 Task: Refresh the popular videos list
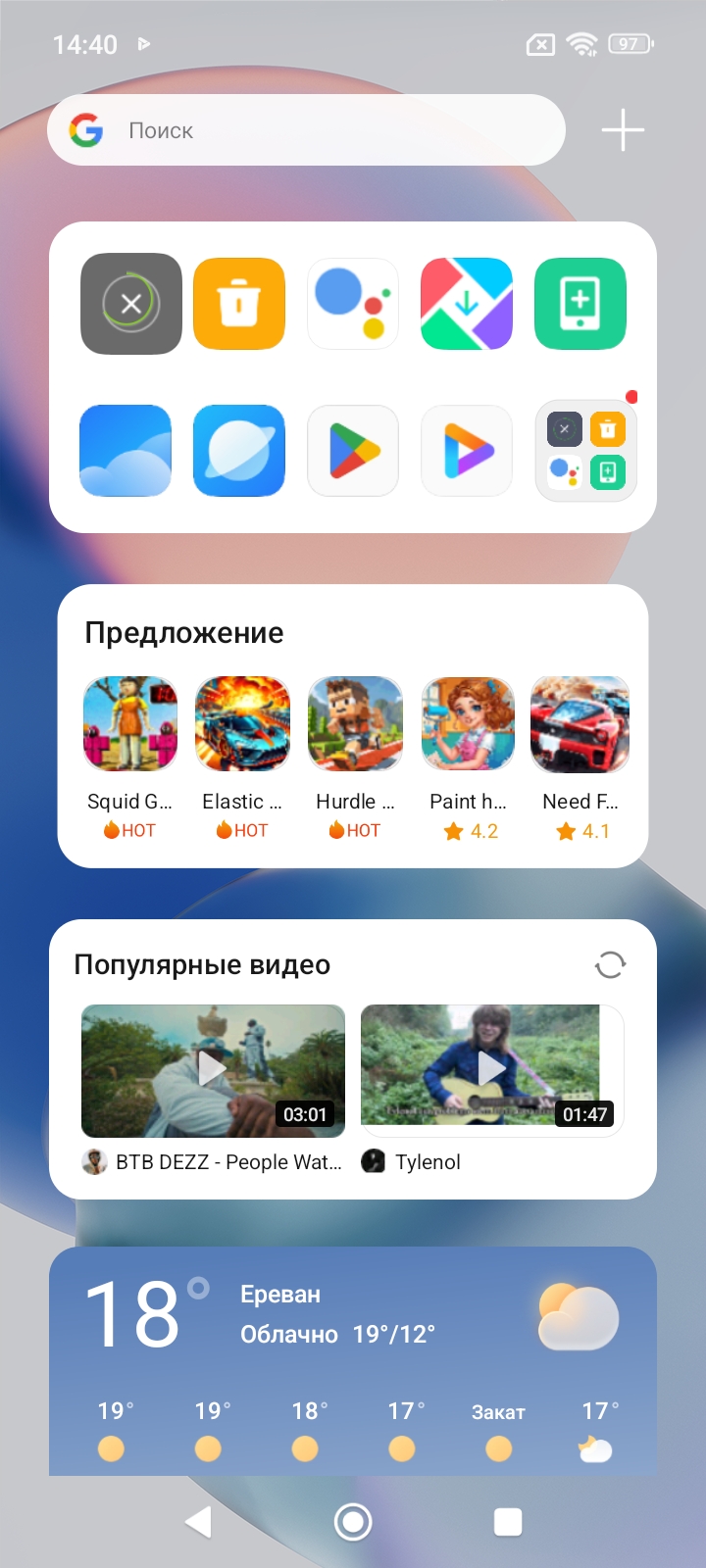coord(610,965)
